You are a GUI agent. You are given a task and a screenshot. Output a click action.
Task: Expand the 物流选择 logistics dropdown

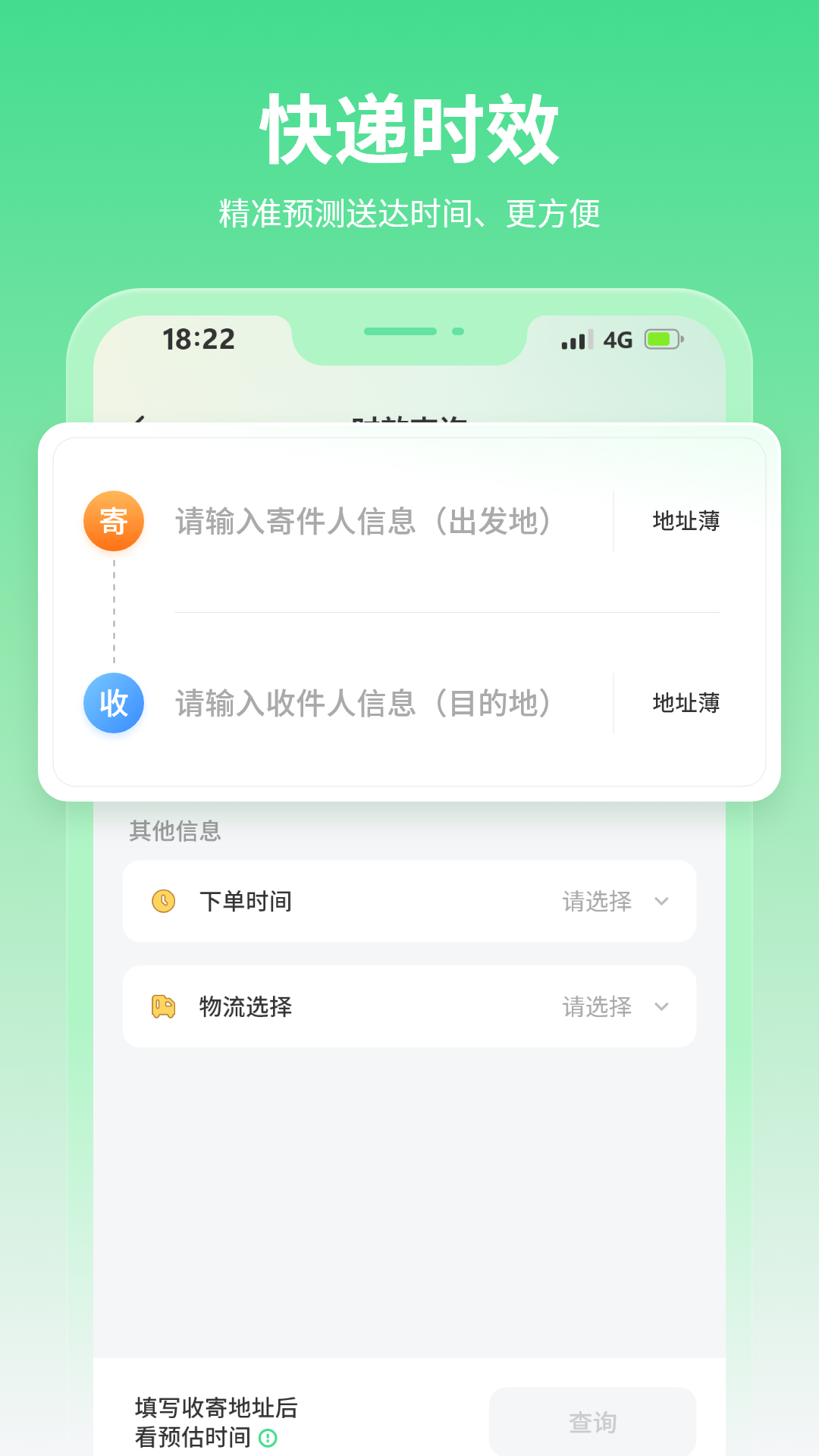(x=595, y=1006)
